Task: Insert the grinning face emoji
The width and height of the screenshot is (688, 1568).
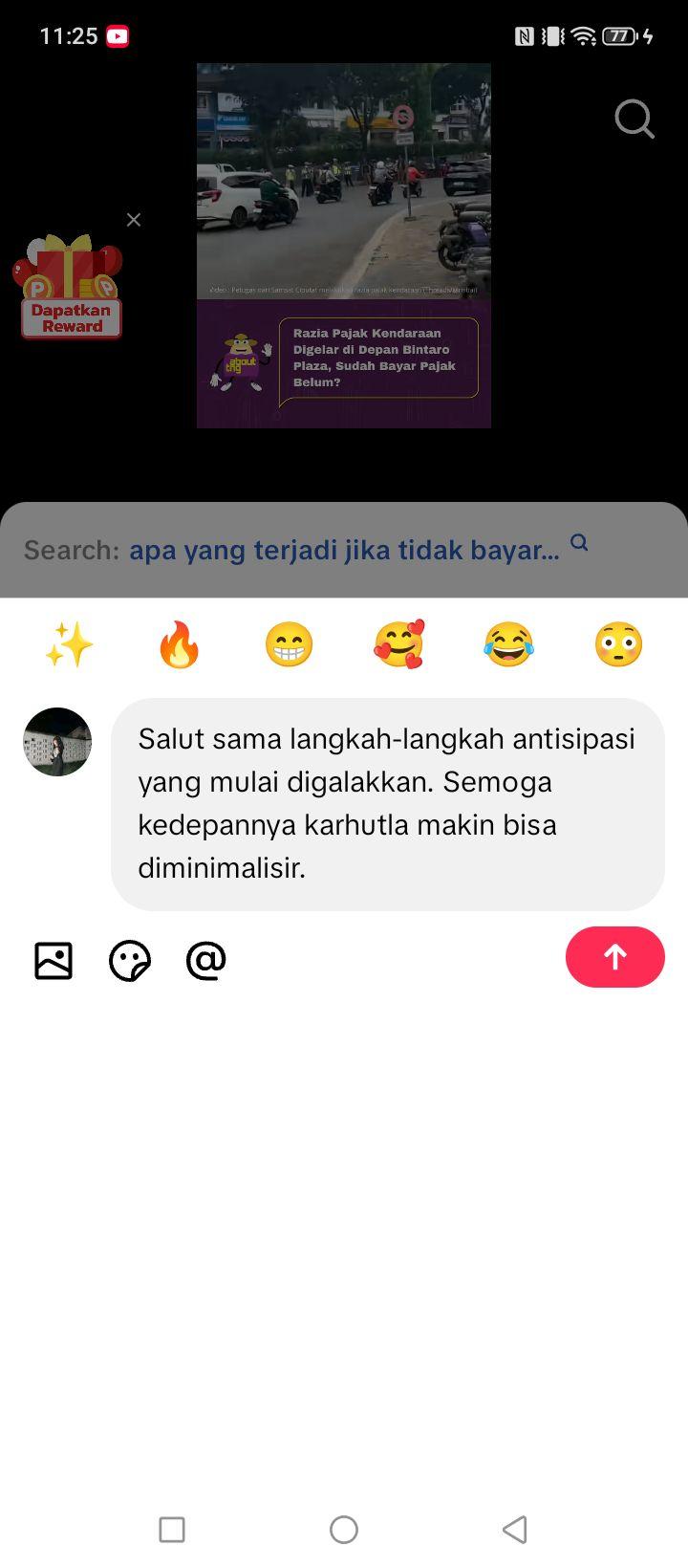Action: [x=289, y=643]
